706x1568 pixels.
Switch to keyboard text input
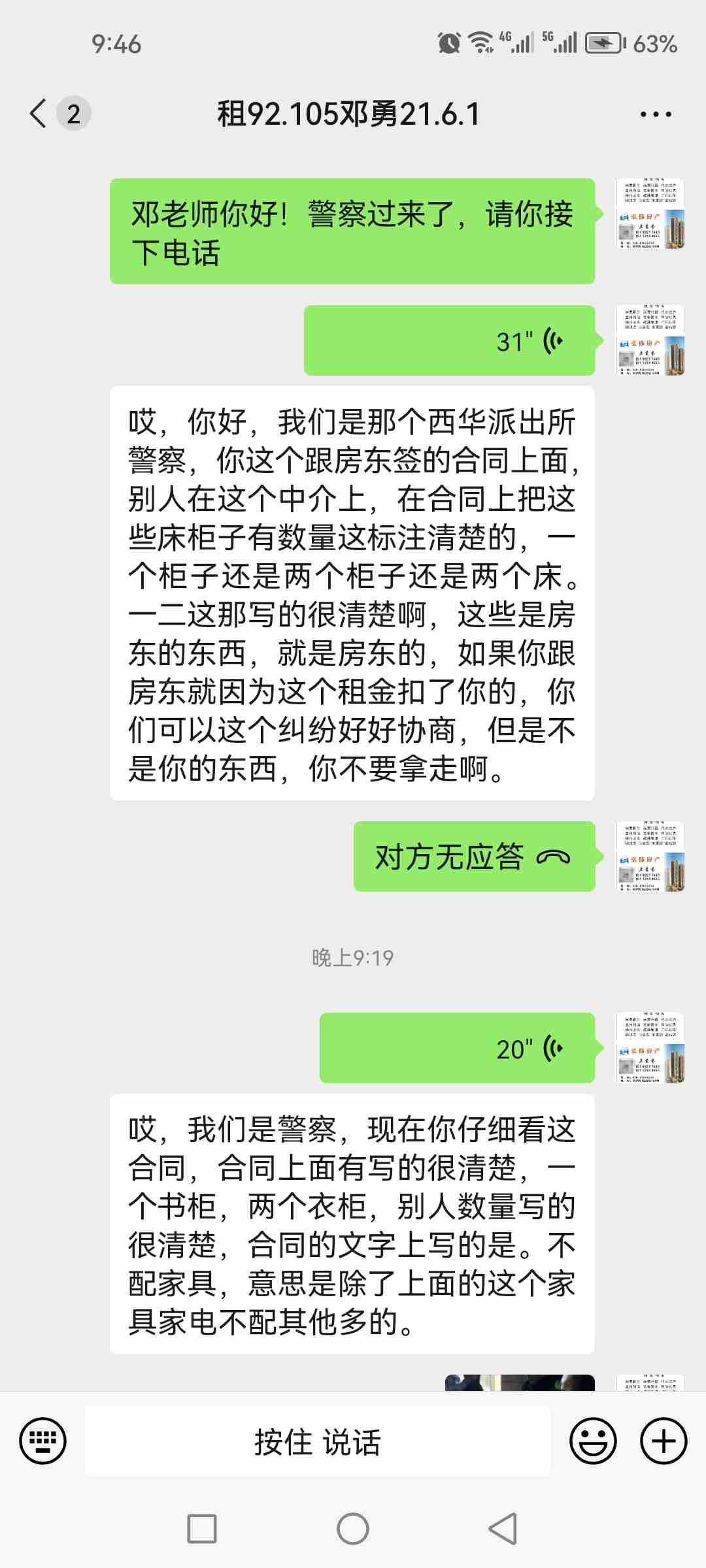tap(43, 1441)
